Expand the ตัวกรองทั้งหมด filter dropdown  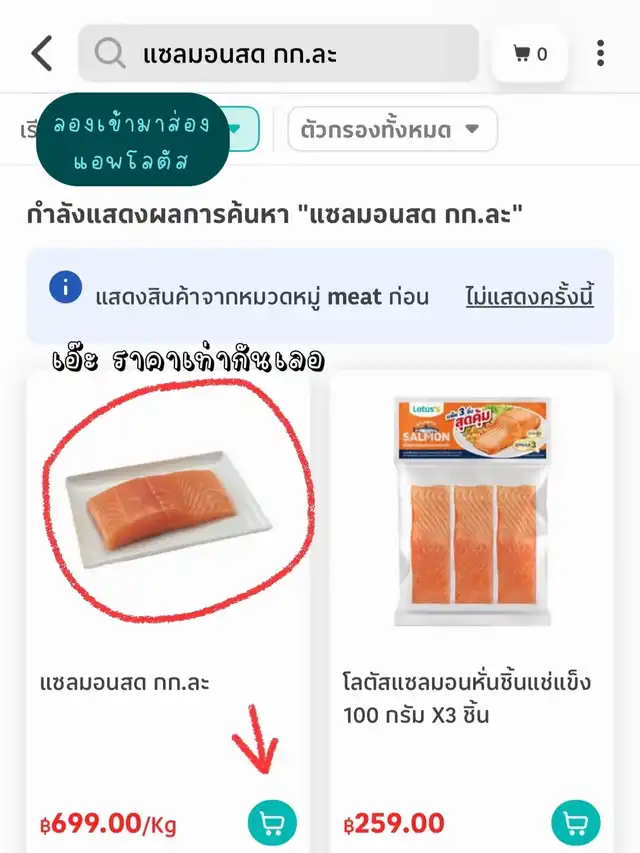[392, 130]
